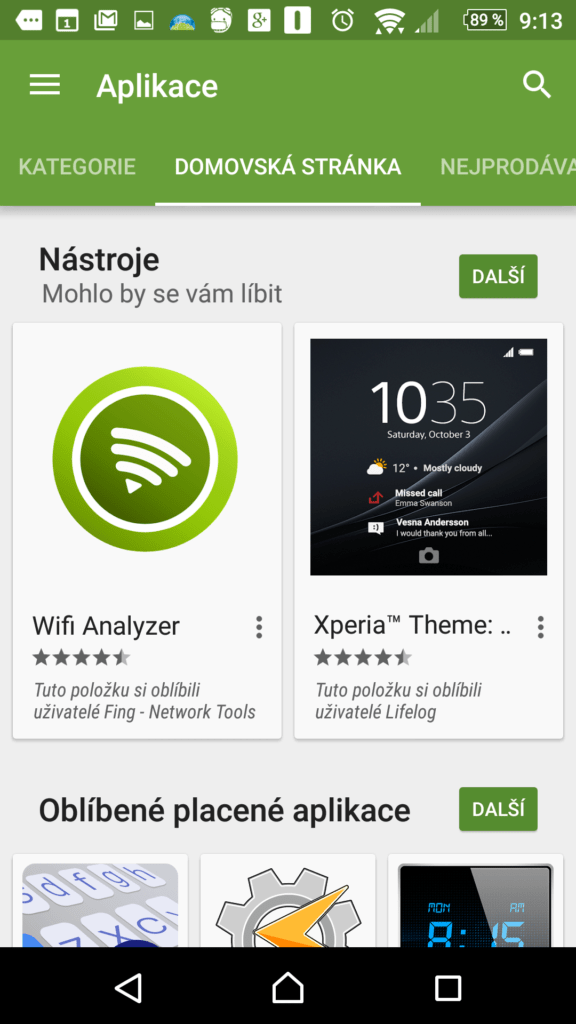Viewport: 576px width, 1024px height.
Task: Go to the home screen
Action: tap(288, 987)
